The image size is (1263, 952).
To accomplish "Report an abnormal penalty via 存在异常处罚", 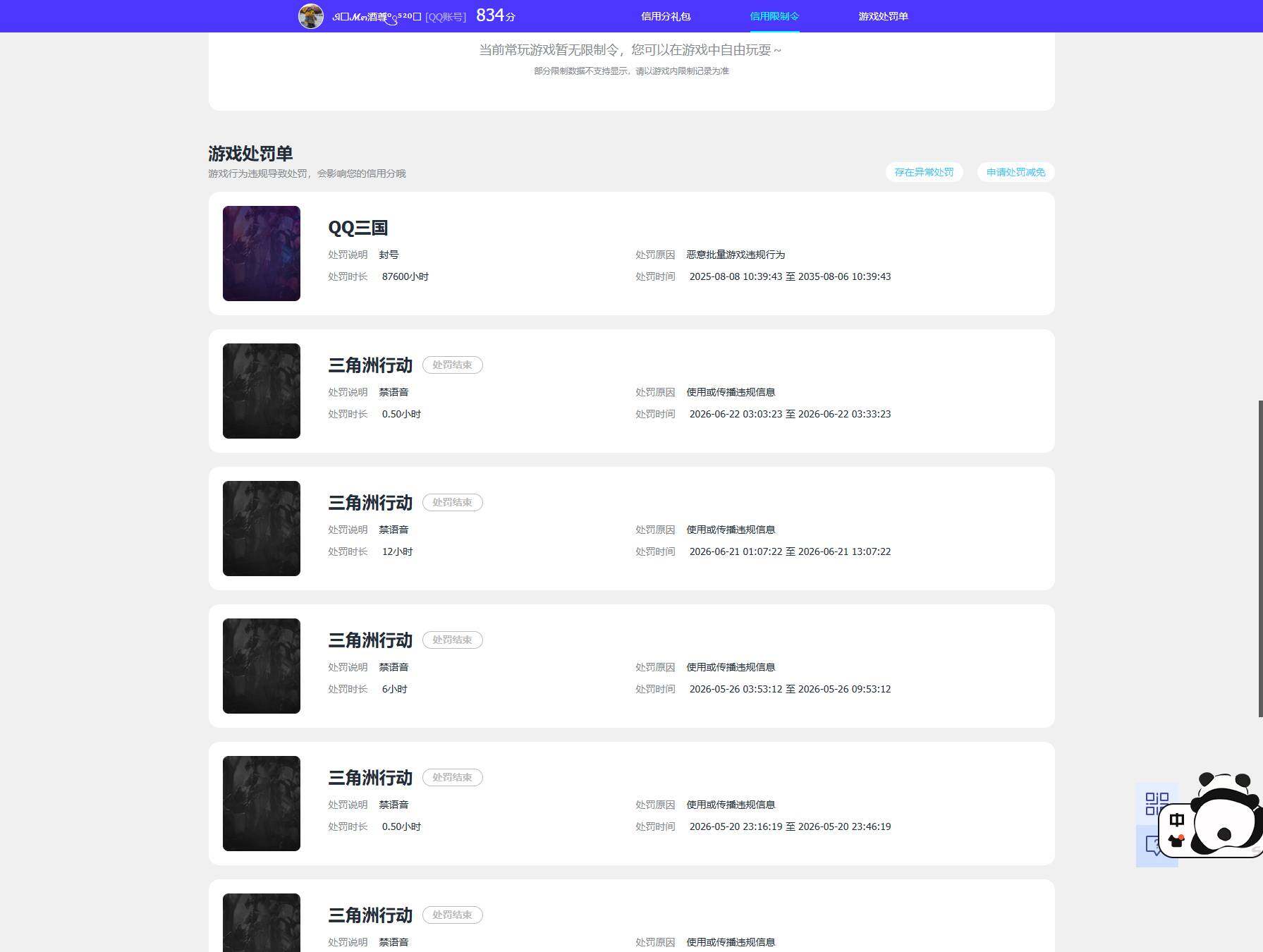I will [x=924, y=172].
